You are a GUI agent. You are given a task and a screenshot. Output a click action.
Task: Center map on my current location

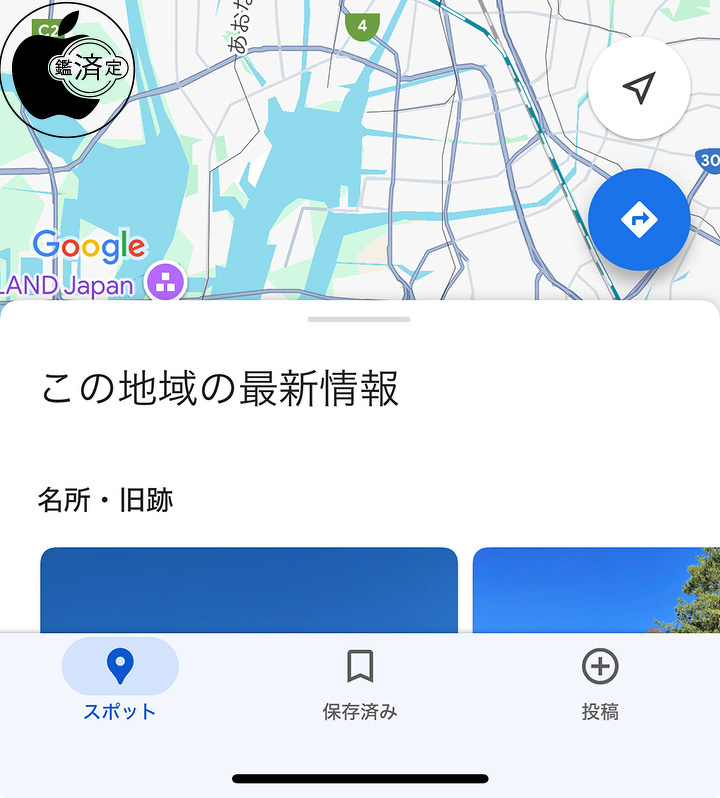click(638, 88)
